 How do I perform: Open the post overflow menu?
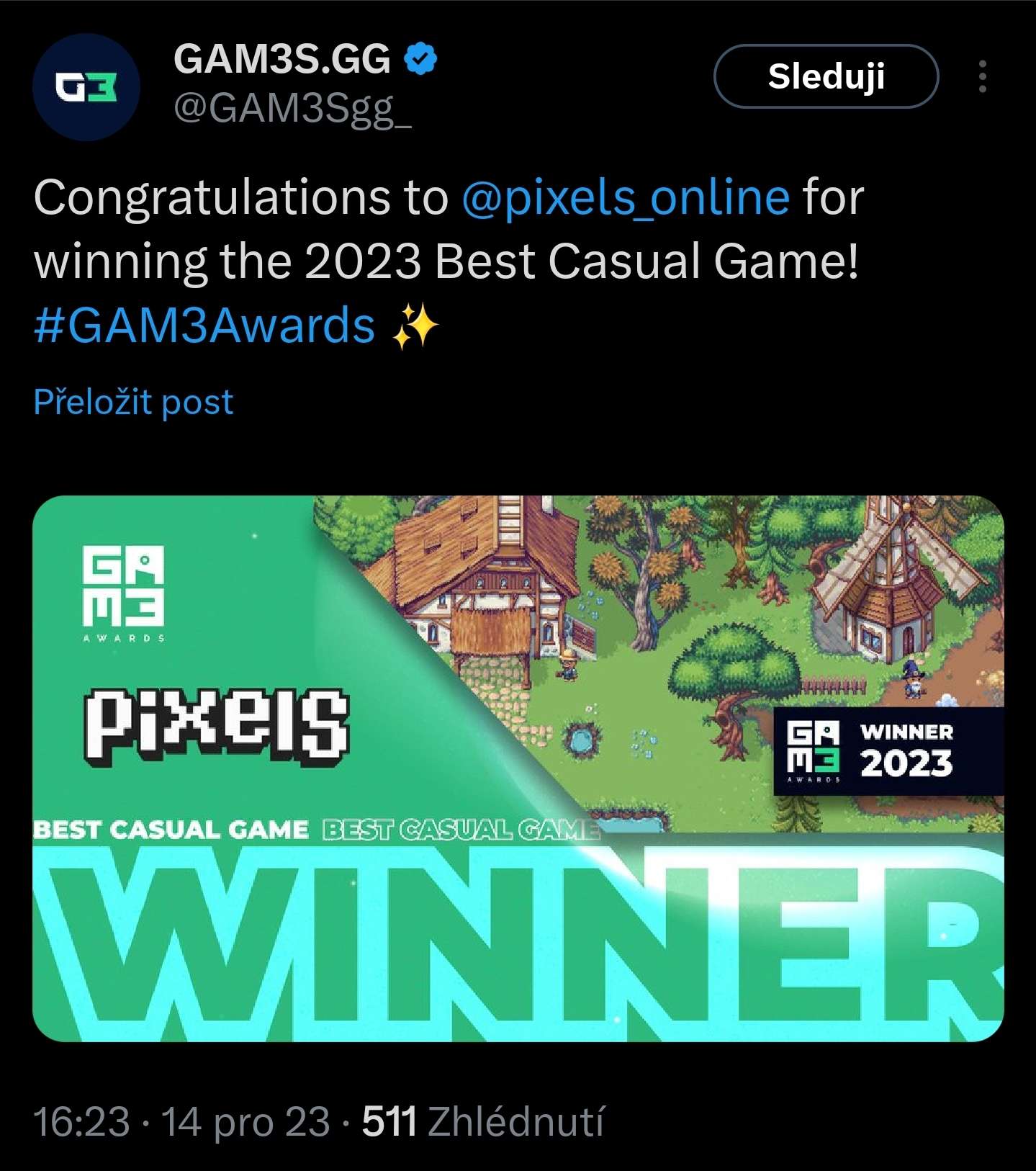982,76
